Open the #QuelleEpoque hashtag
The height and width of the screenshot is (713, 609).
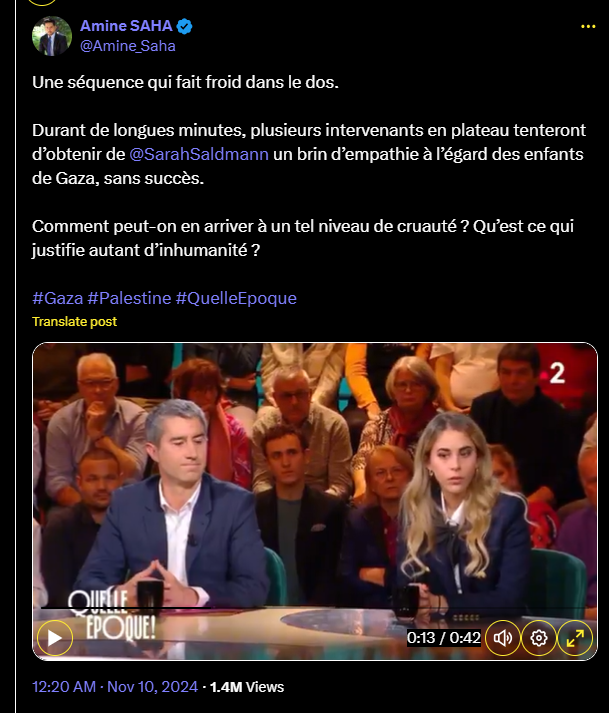(236, 298)
